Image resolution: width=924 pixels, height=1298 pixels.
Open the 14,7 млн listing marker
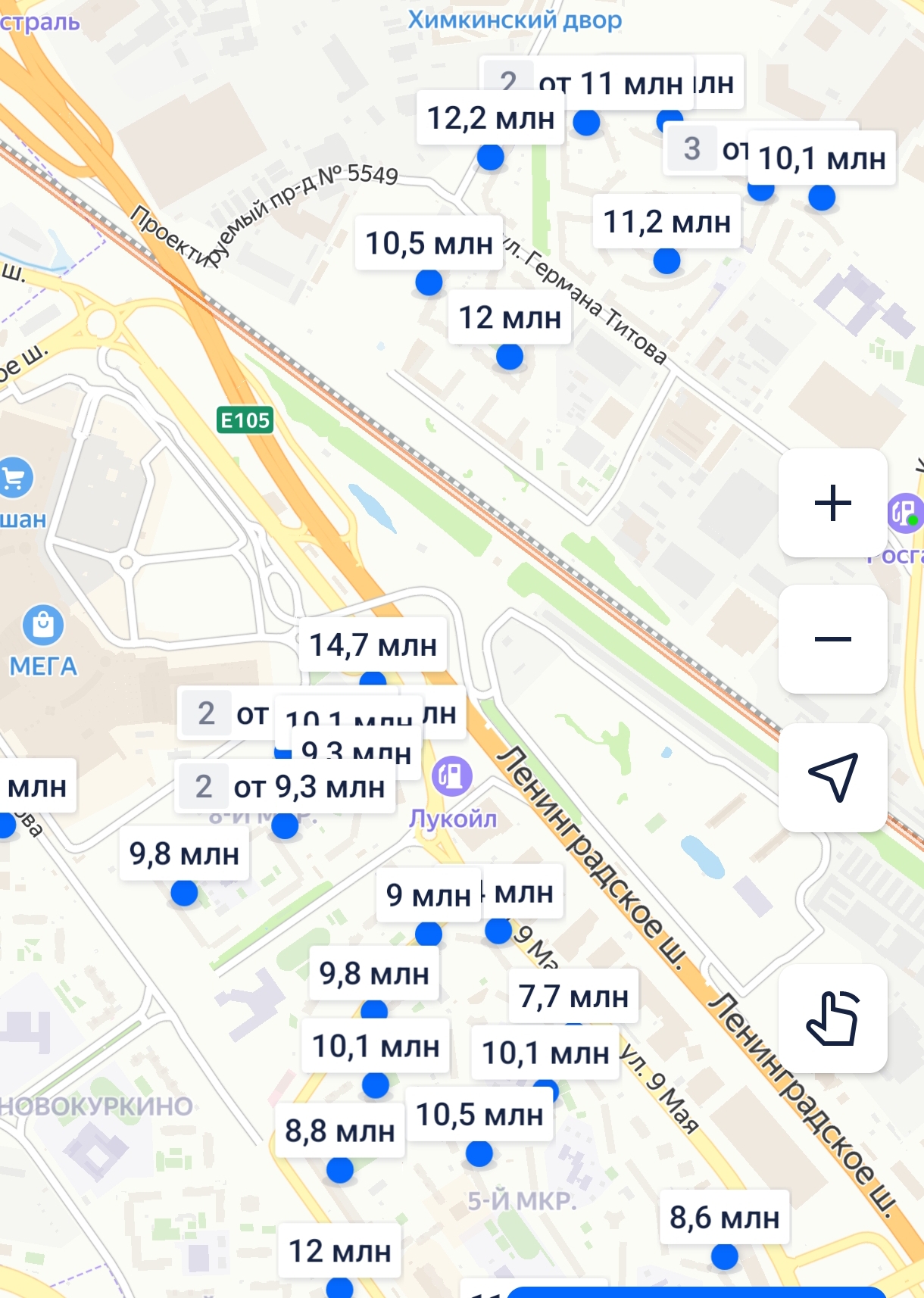(x=373, y=645)
